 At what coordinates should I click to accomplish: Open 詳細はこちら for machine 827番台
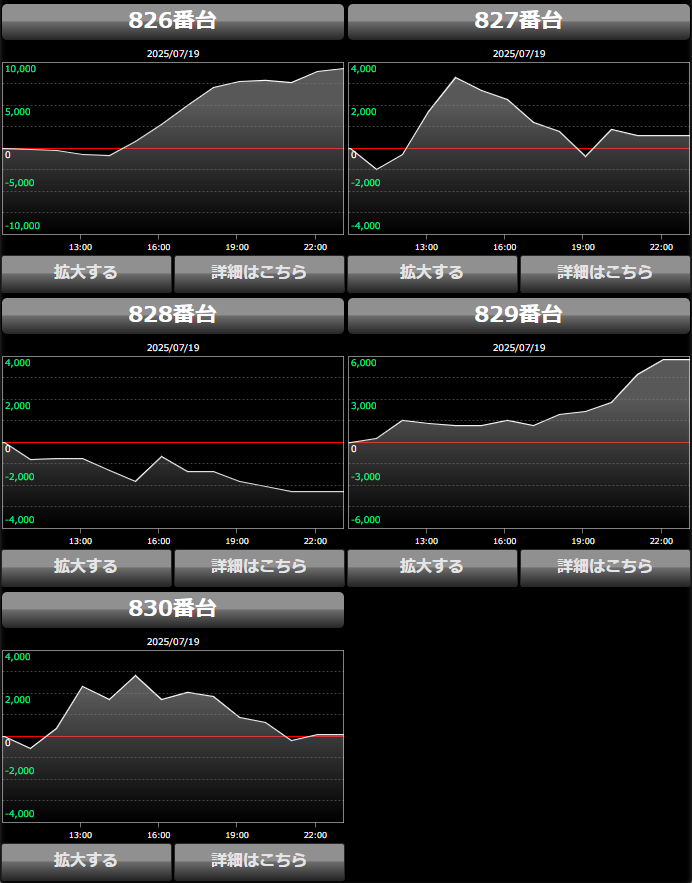tap(605, 272)
